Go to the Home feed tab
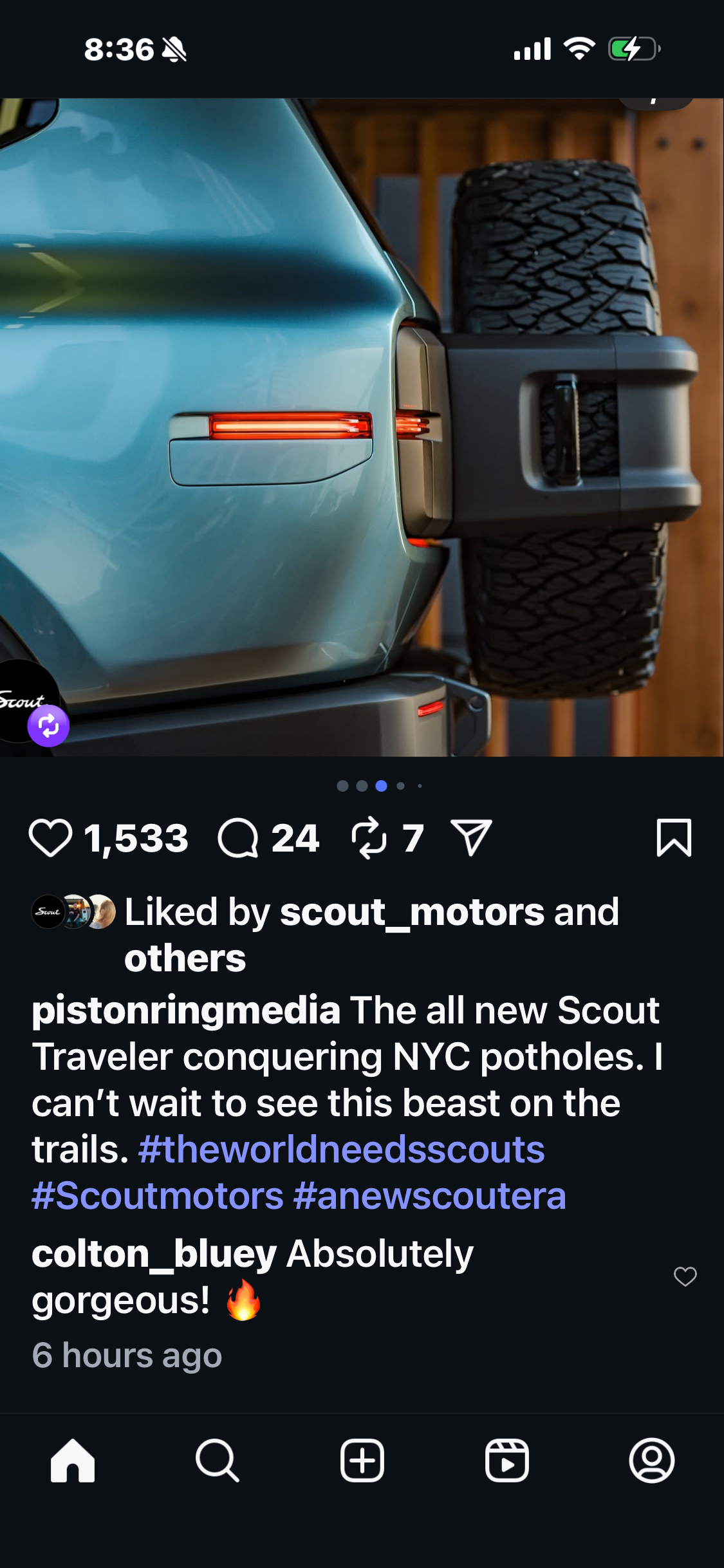This screenshot has height=1568, width=724. (x=73, y=1461)
